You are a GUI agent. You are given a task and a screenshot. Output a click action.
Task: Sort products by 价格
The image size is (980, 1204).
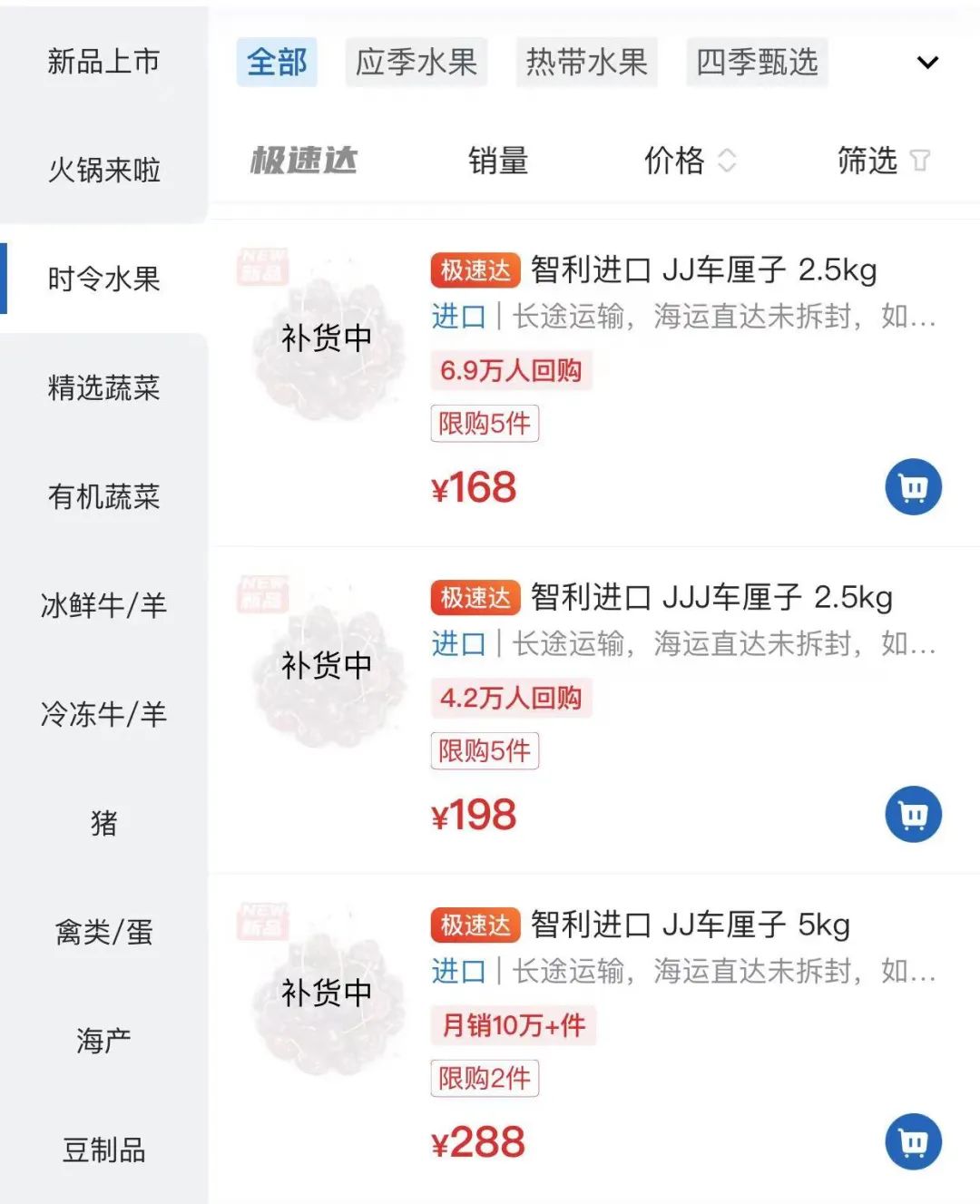click(x=689, y=162)
